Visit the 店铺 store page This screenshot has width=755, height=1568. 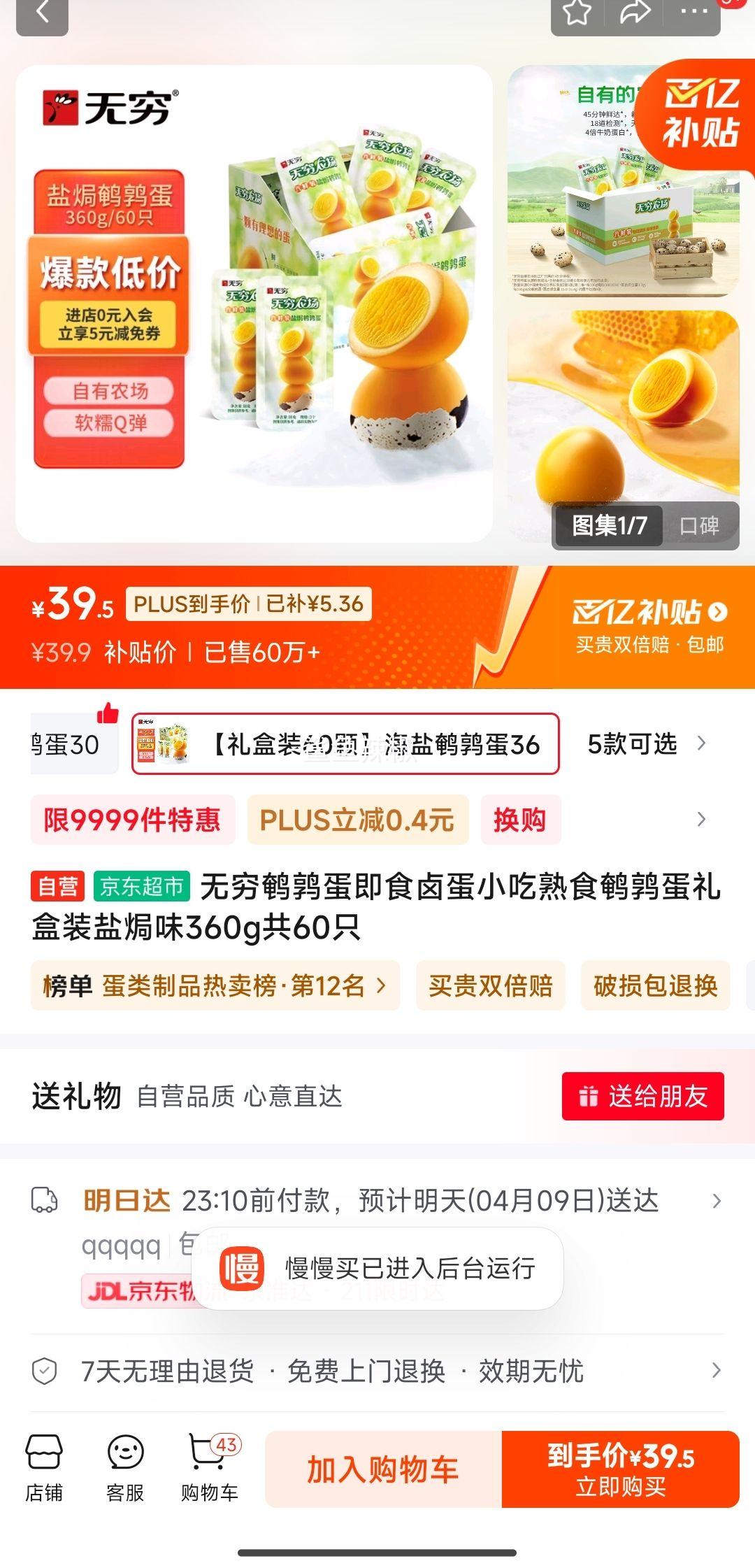coord(44,1468)
